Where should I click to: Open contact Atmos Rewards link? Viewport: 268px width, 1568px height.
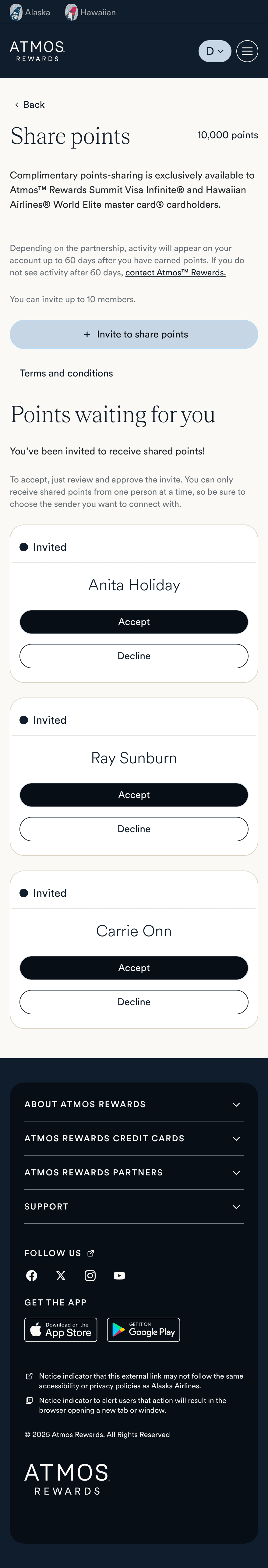tap(175, 273)
